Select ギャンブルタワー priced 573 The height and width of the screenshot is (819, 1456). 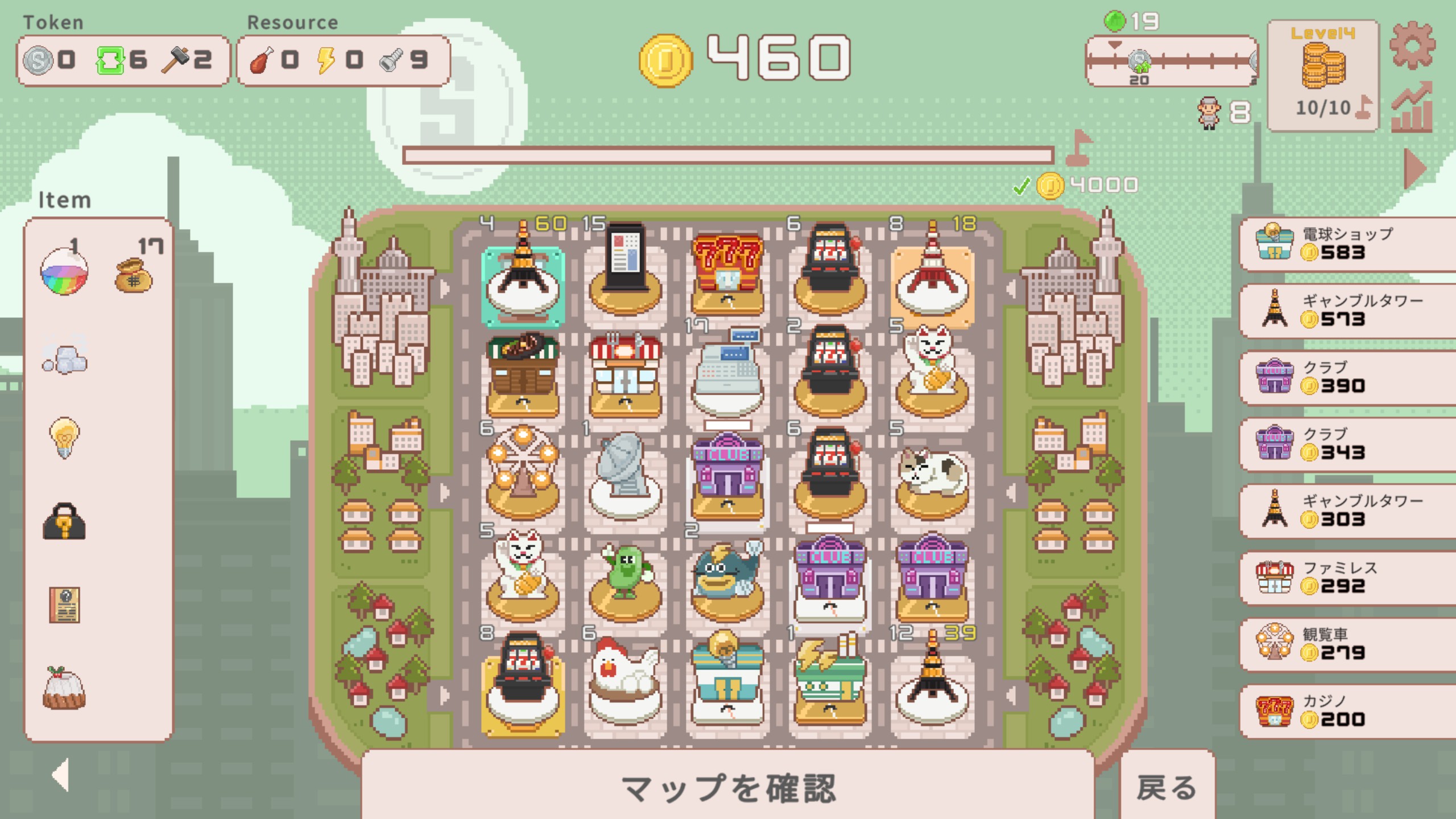[x=1348, y=310]
